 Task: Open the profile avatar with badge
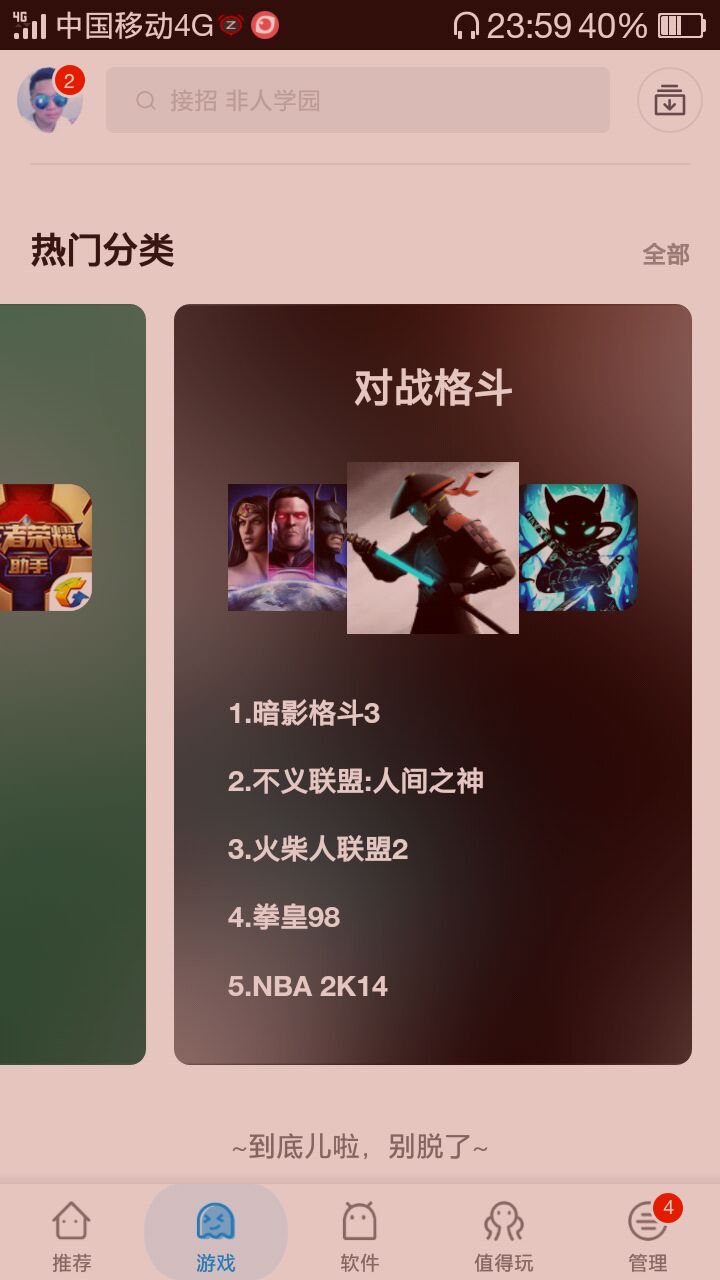[50, 100]
